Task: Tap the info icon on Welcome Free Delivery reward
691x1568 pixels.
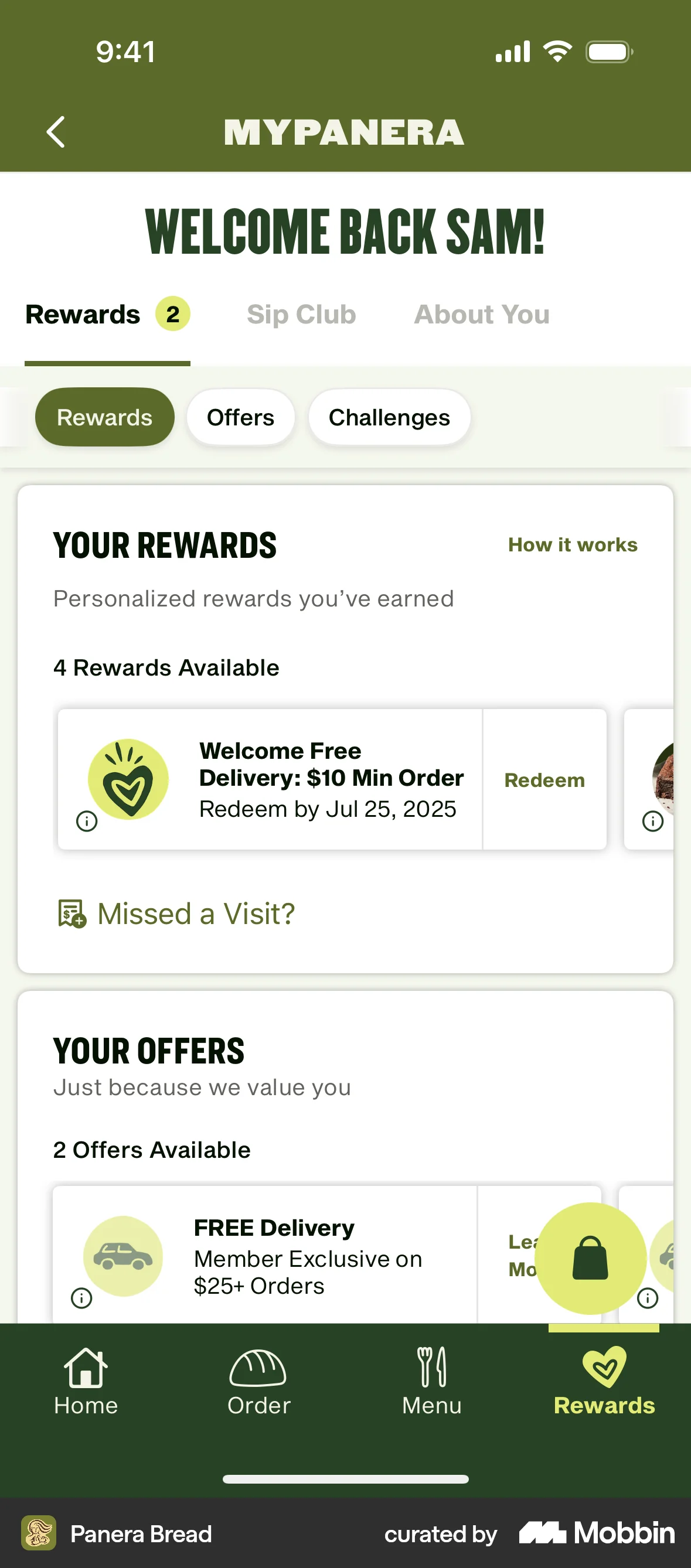Action: click(86, 820)
